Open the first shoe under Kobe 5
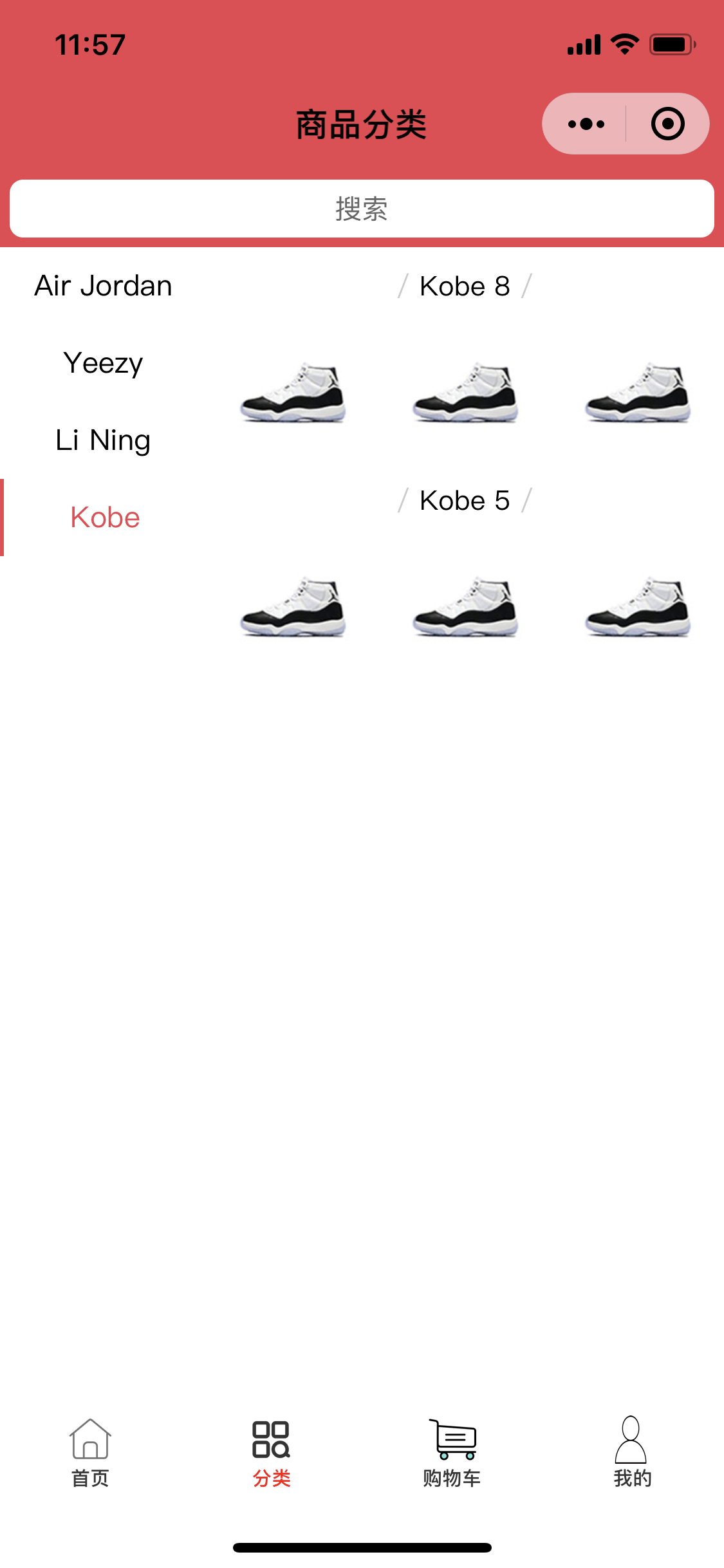Image resolution: width=724 pixels, height=1568 pixels. (x=293, y=607)
